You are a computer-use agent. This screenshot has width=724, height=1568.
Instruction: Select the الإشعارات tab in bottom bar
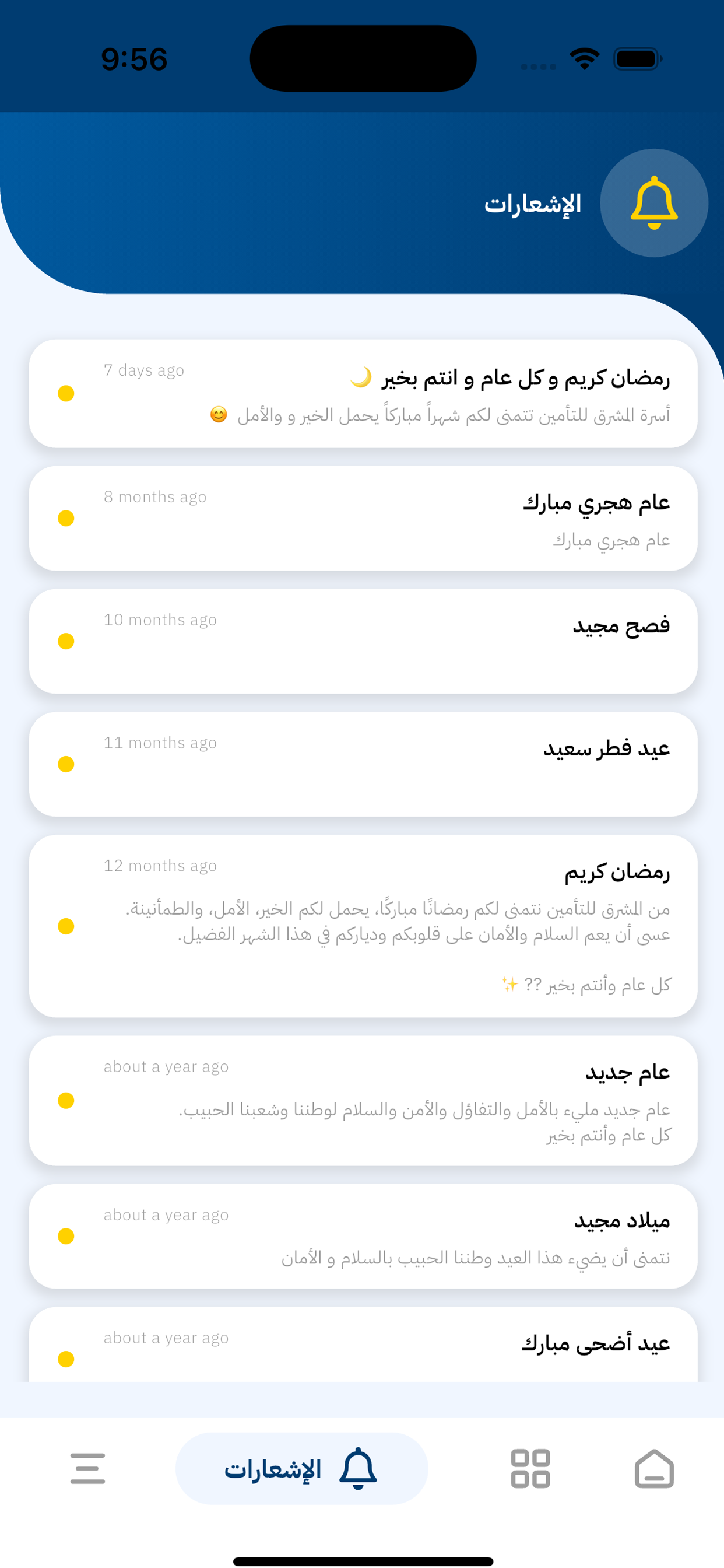click(x=301, y=1469)
